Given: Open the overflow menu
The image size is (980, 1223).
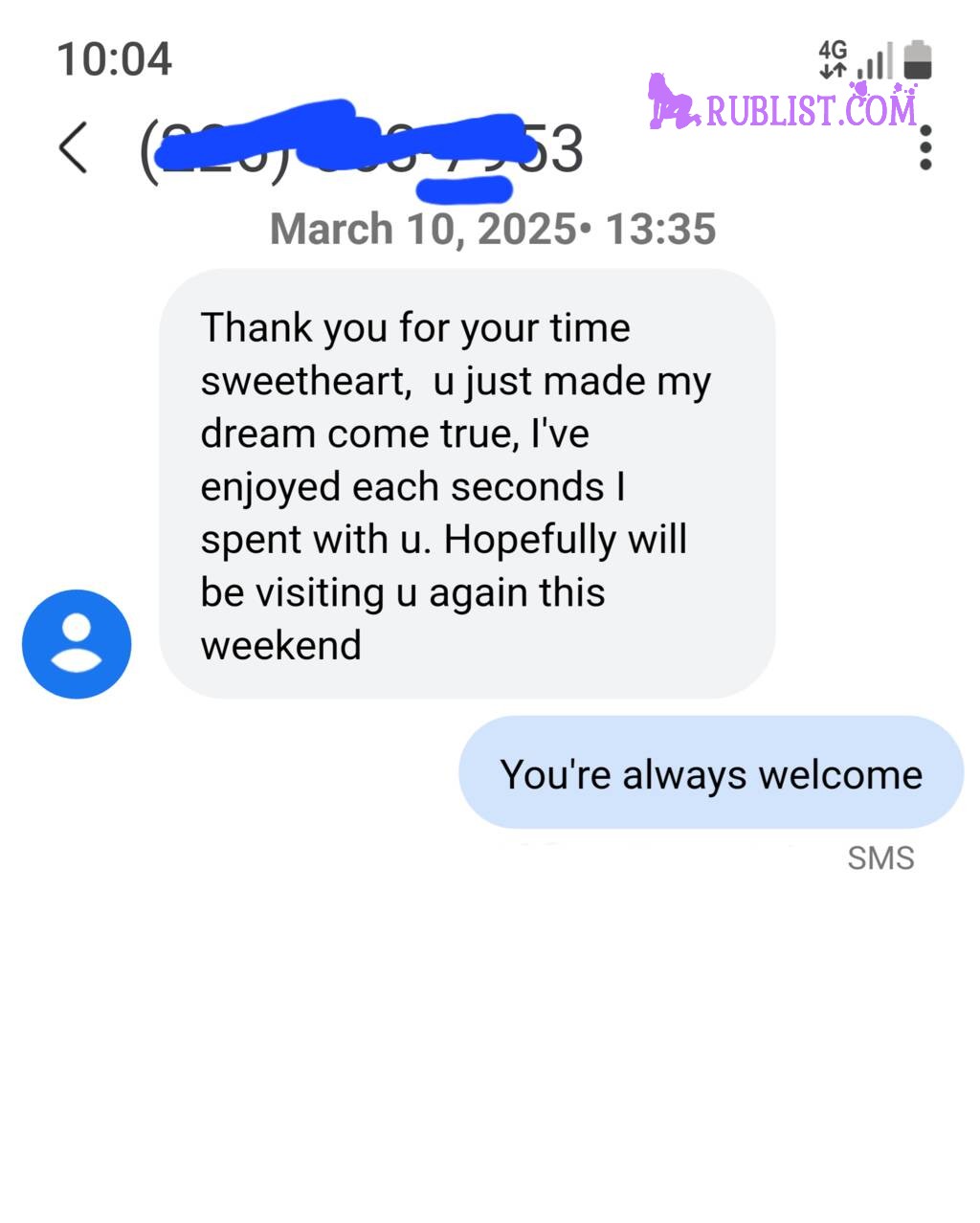Looking at the screenshot, I should (924, 149).
